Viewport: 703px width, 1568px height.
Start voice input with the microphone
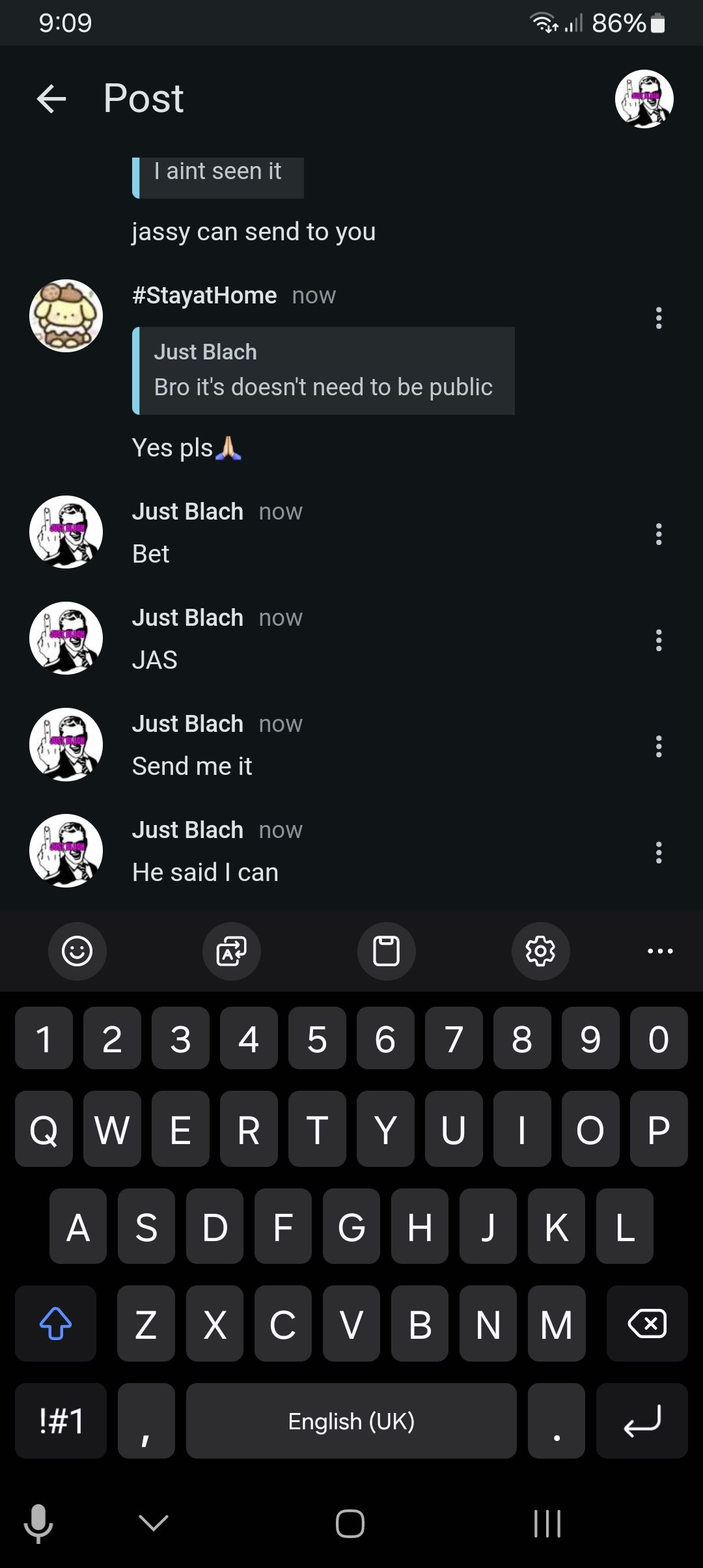(38, 1523)
